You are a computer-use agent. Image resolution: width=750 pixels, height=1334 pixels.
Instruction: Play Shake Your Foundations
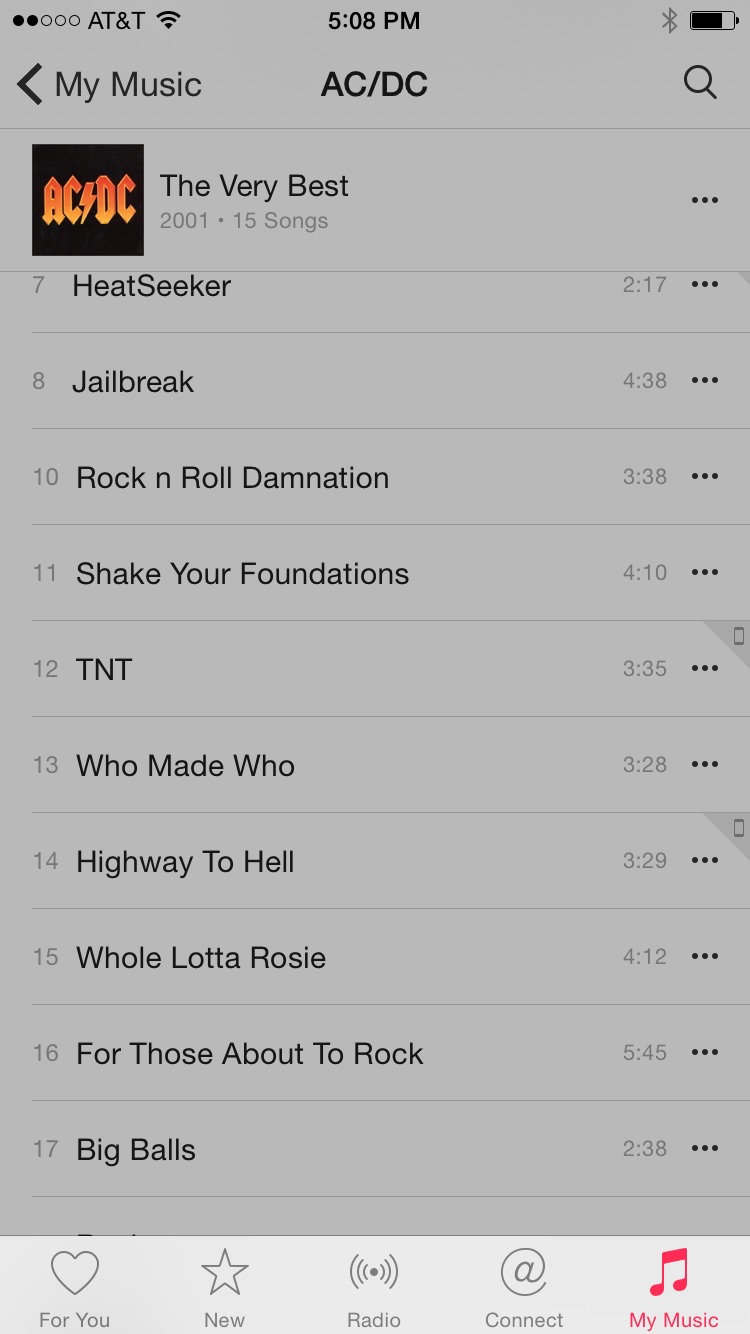(x=375, y=573)
